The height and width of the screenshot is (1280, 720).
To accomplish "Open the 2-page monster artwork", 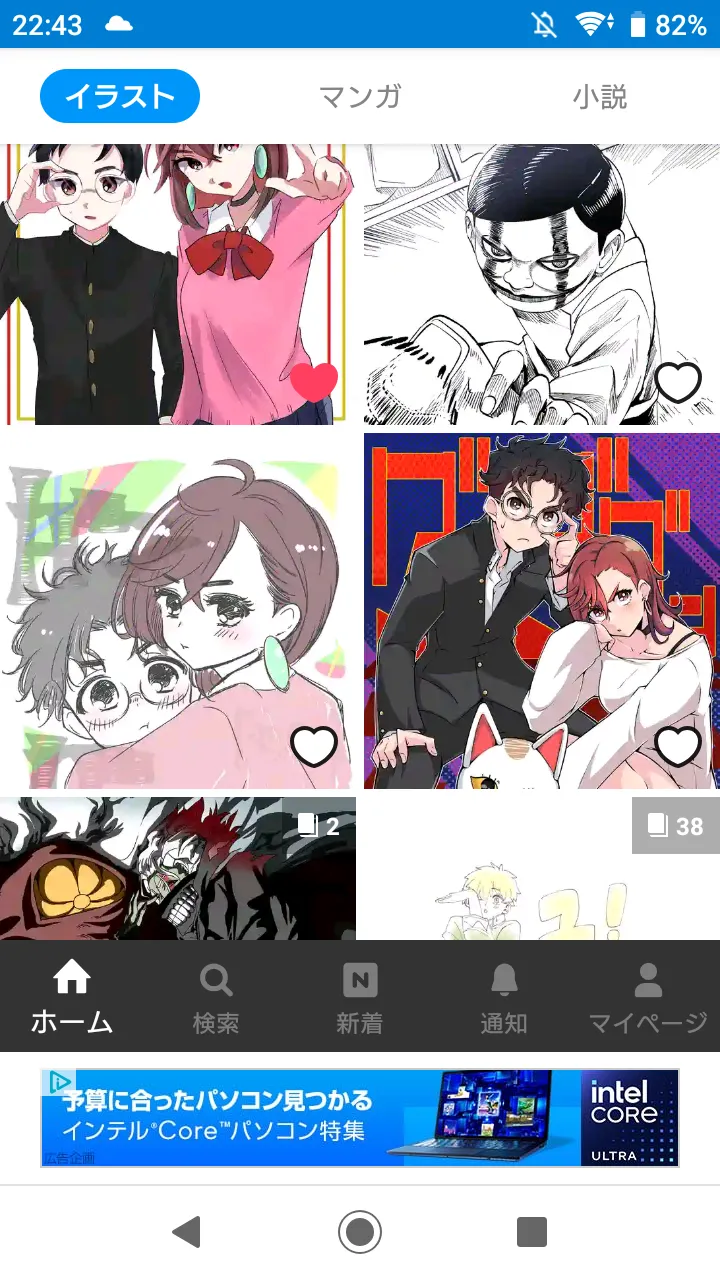I will click(178, 868).
